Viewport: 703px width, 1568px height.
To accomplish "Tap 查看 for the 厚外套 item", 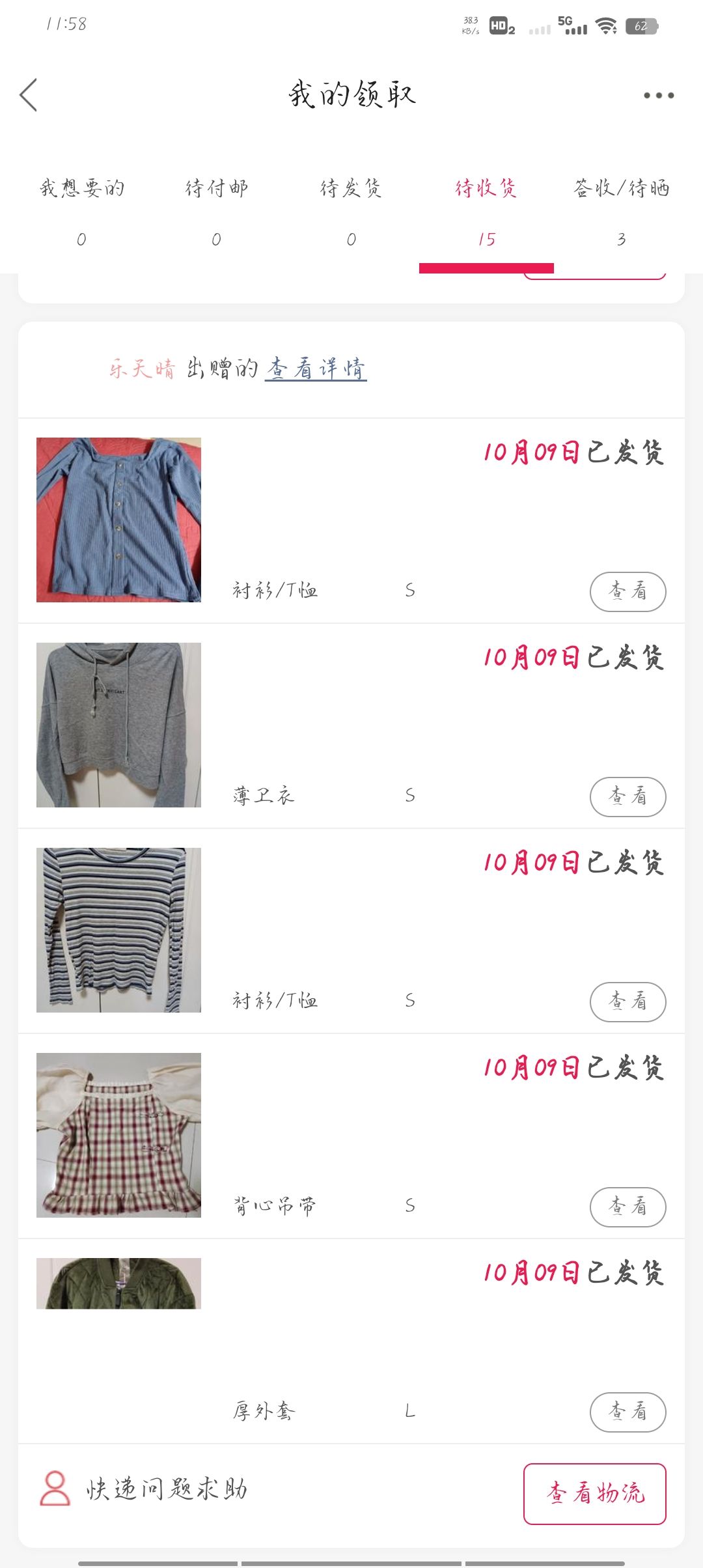I will point(627,1412).
